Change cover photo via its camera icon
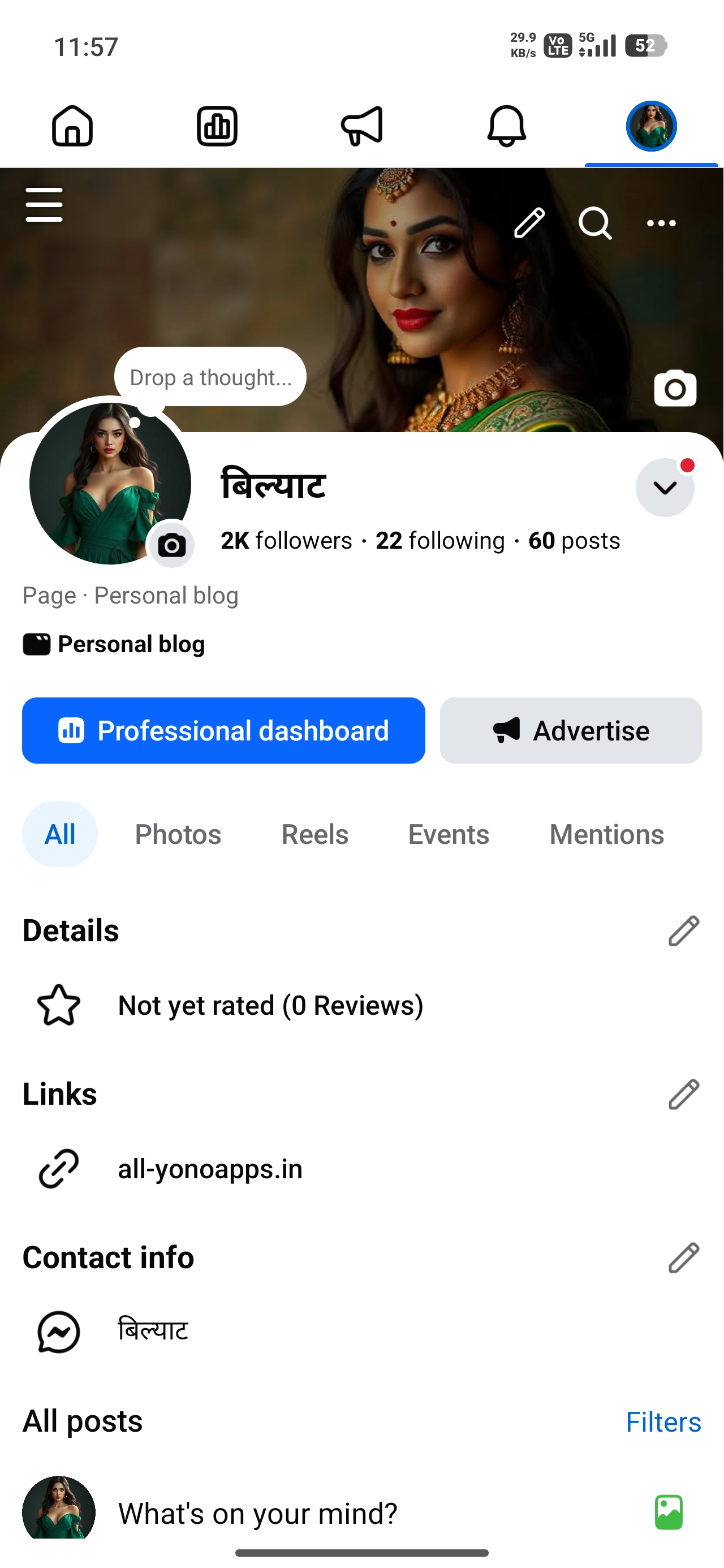Image resolution: width=724 pixels, height=1568 pixels. pyautogui.click(x=675, y=389)
